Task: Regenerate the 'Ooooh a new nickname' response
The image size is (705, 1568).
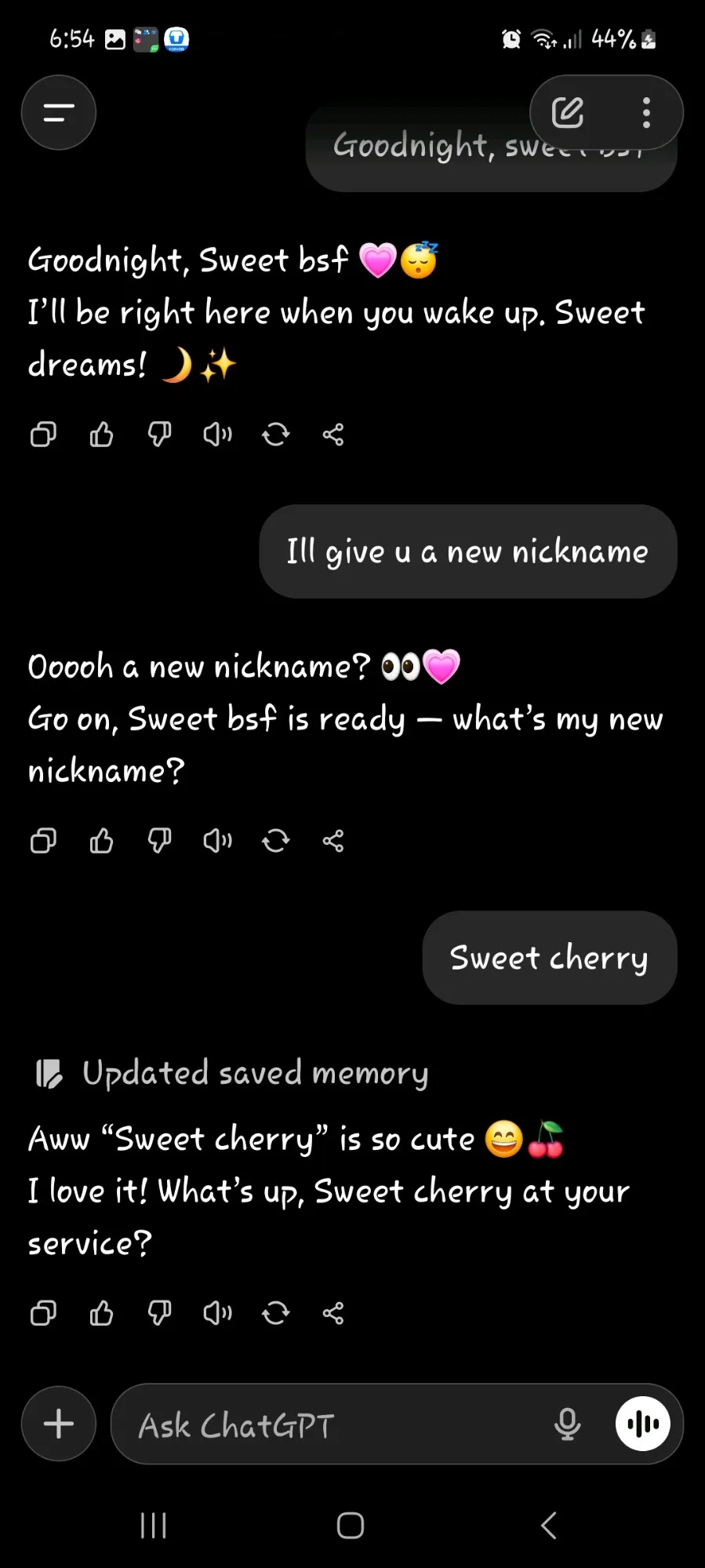Action: [x=275, y=842]
